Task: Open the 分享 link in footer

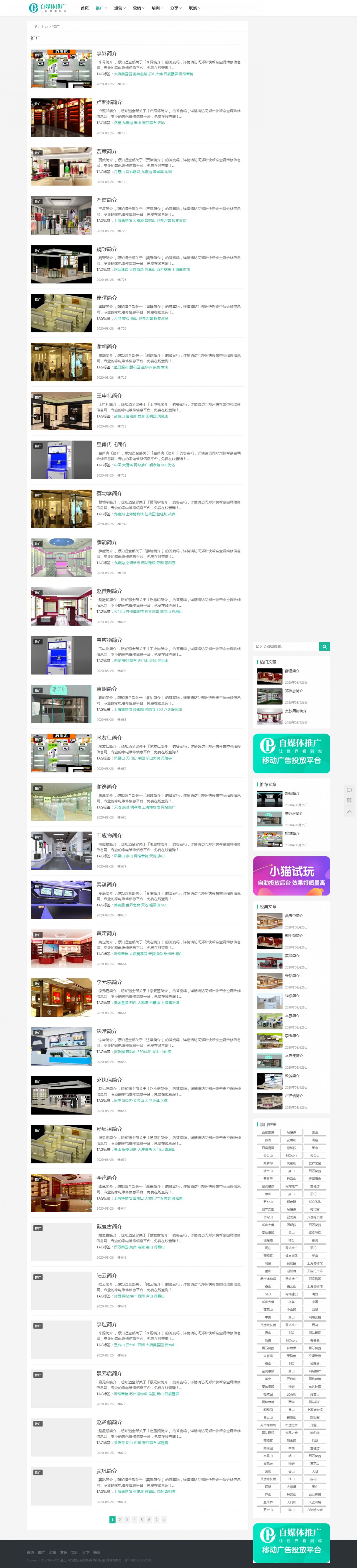Action: pyautogui.click(x=85, y=1551)
